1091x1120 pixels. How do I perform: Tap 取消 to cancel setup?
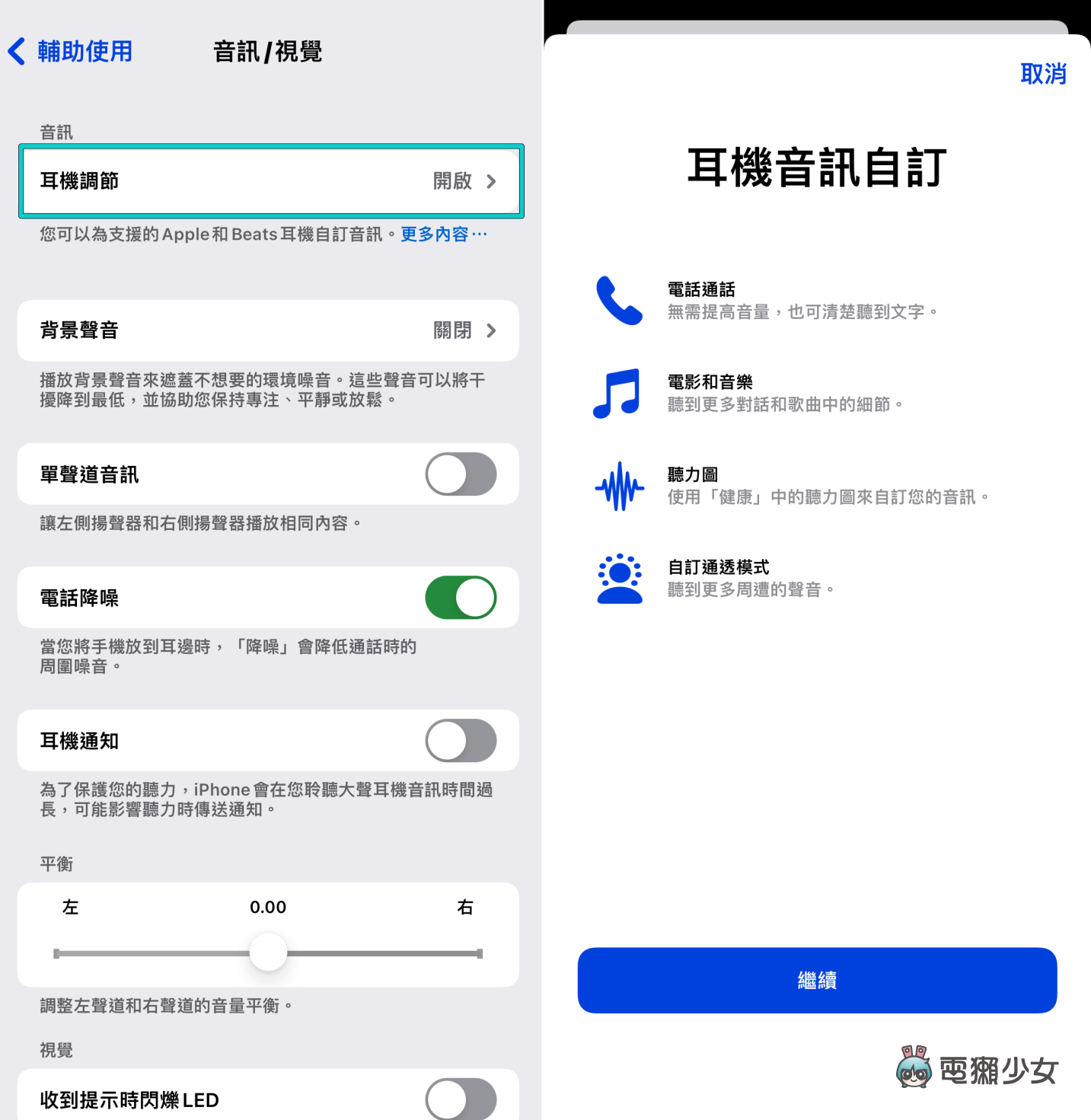click(1042, 74)
